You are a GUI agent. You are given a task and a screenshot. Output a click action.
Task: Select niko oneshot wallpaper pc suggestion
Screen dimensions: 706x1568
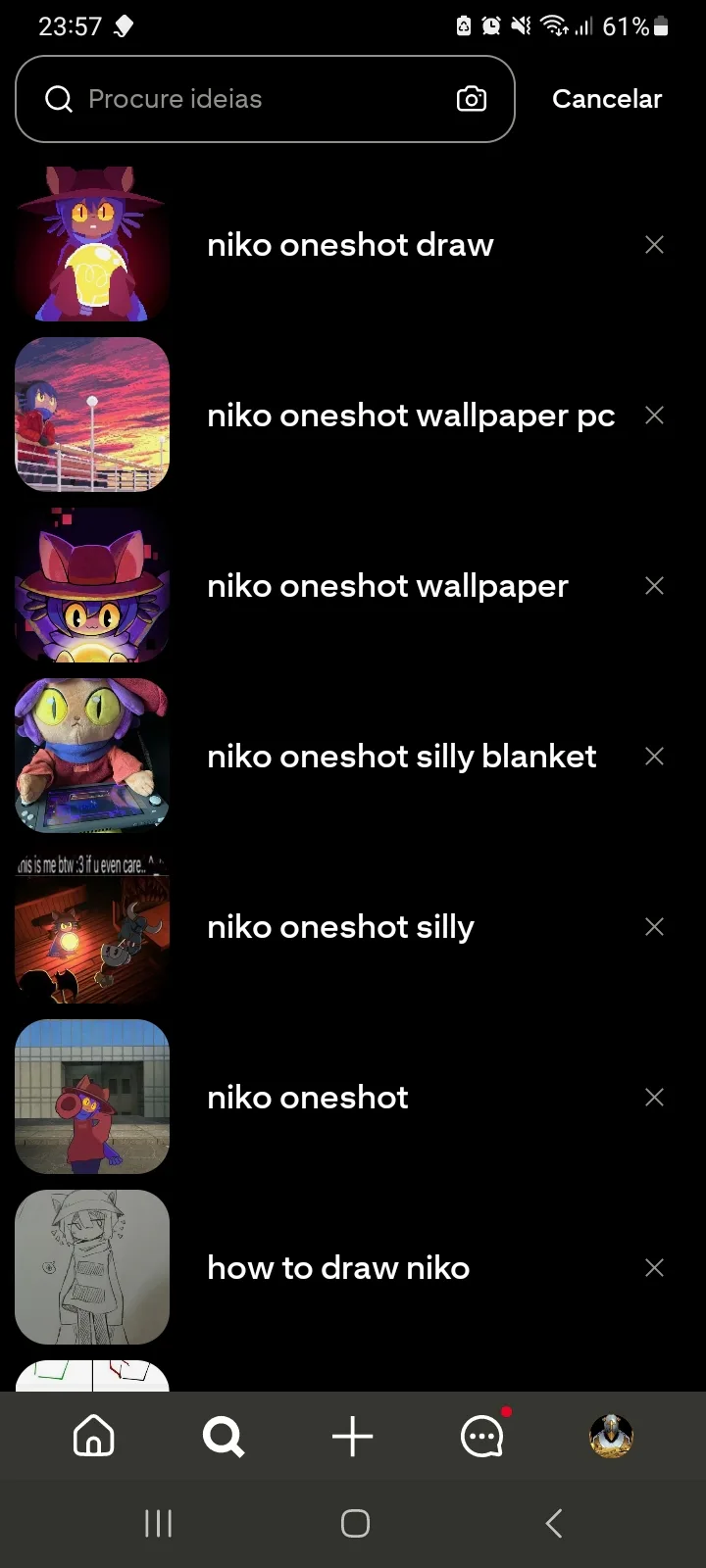[x=410, y=416]
